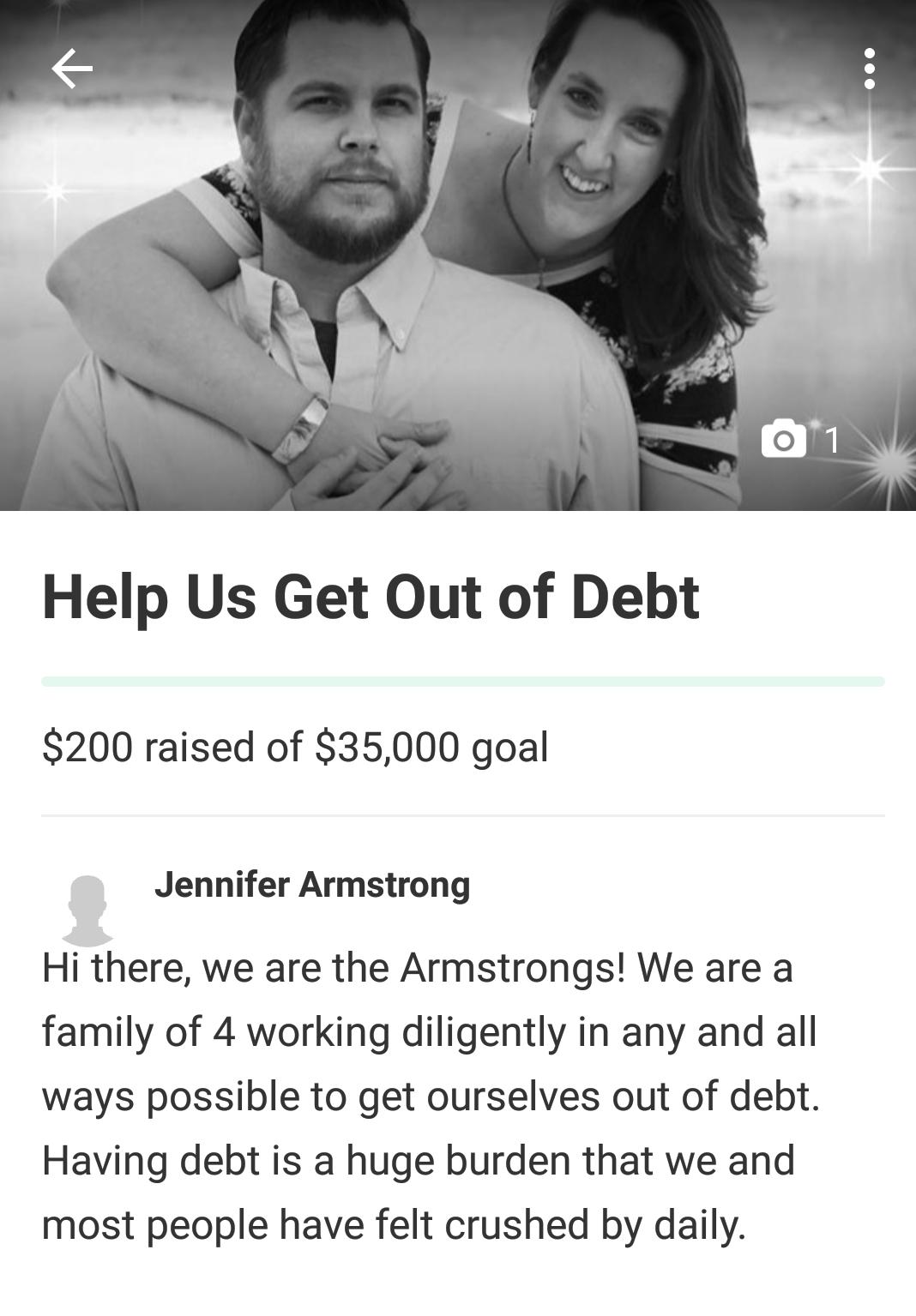This screenshot has width=916, height=1316.
Task: Go back using the arrow icon
Action: pyautogui.click(x=72, y=69)
